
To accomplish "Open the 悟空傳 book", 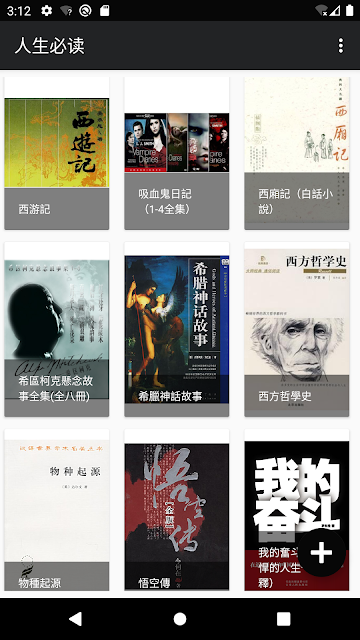I will pos(177,510).
